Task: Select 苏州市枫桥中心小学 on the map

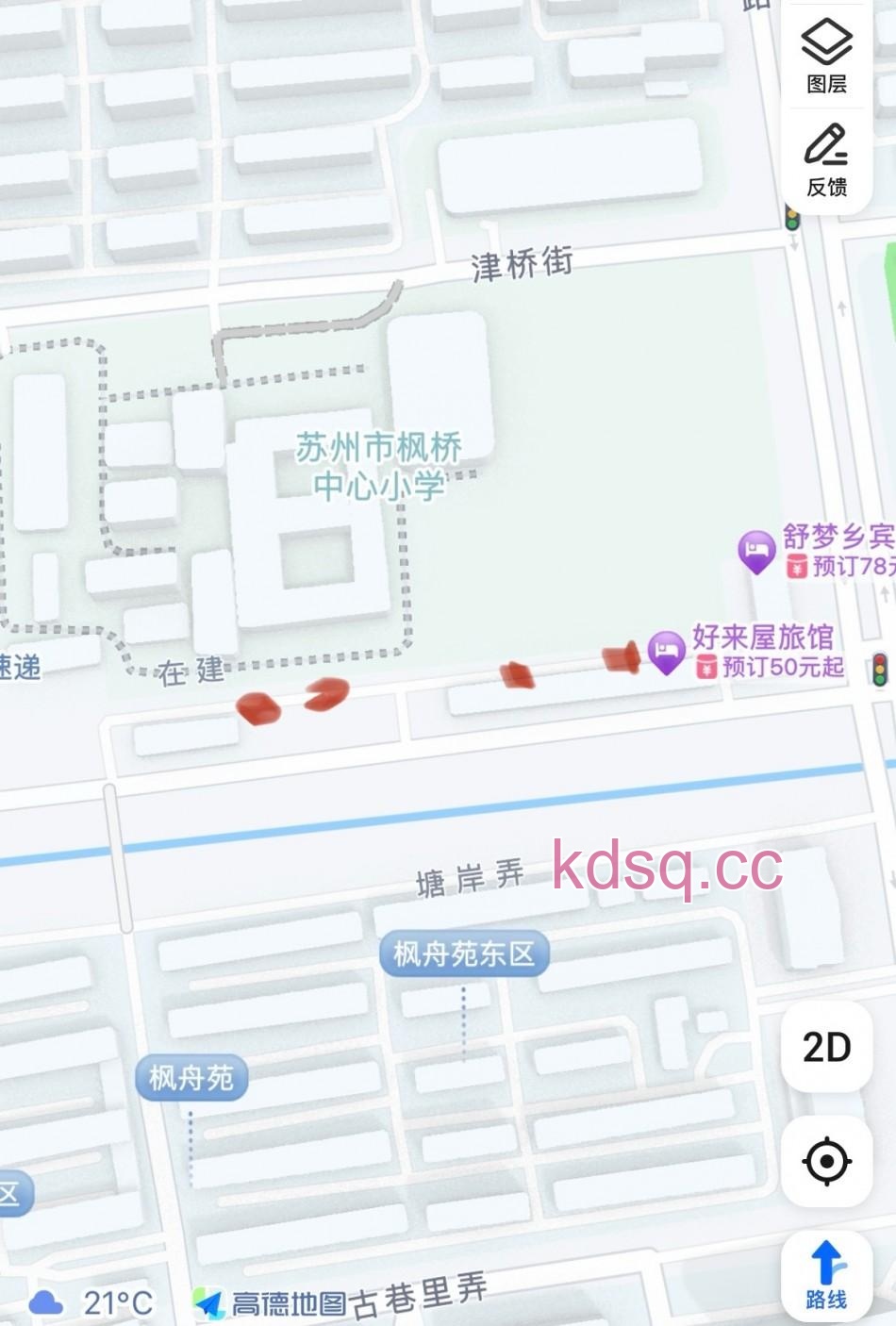Action: click(379, 466)
